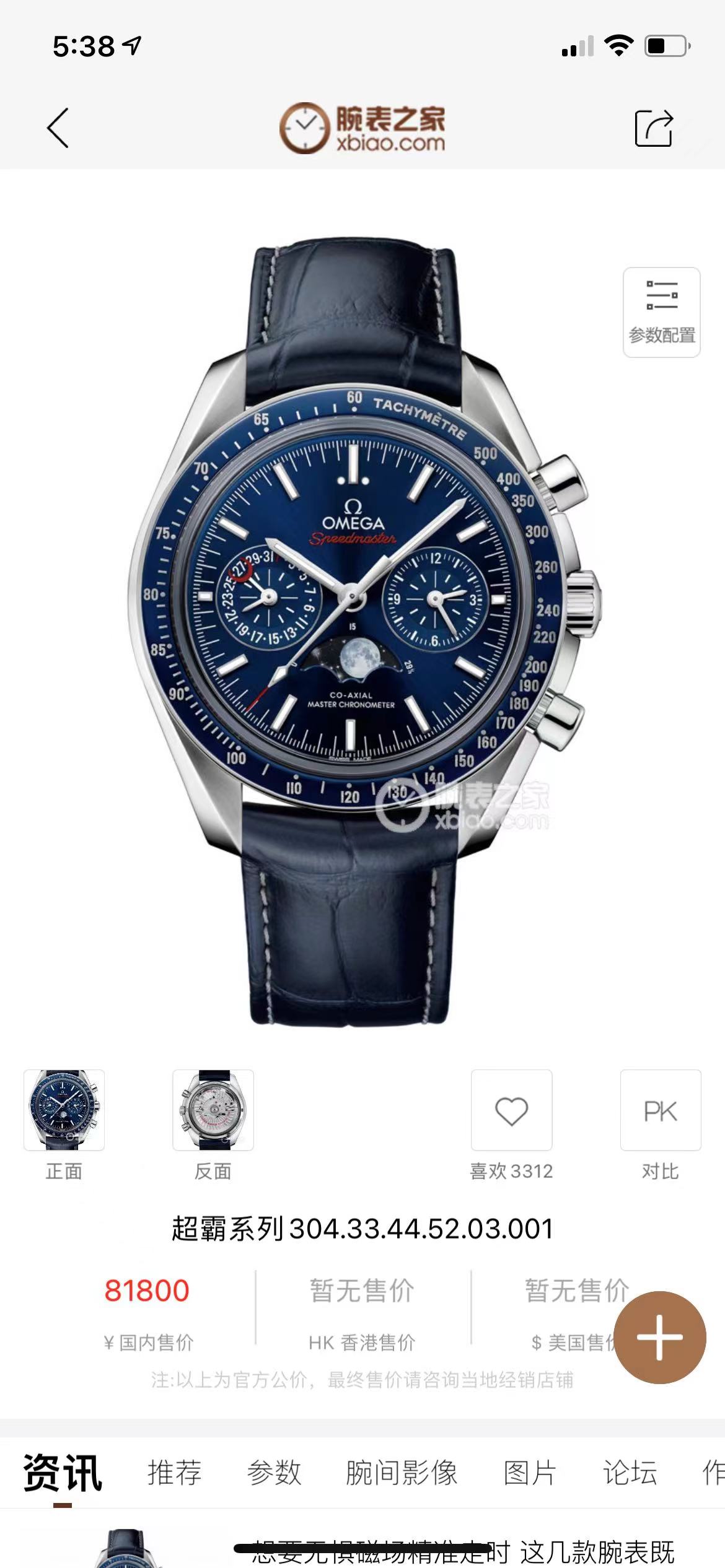This screenshot has height=1568, width=725.
Task: Select the 正面 front view thumbnail
Action: 64,1110
